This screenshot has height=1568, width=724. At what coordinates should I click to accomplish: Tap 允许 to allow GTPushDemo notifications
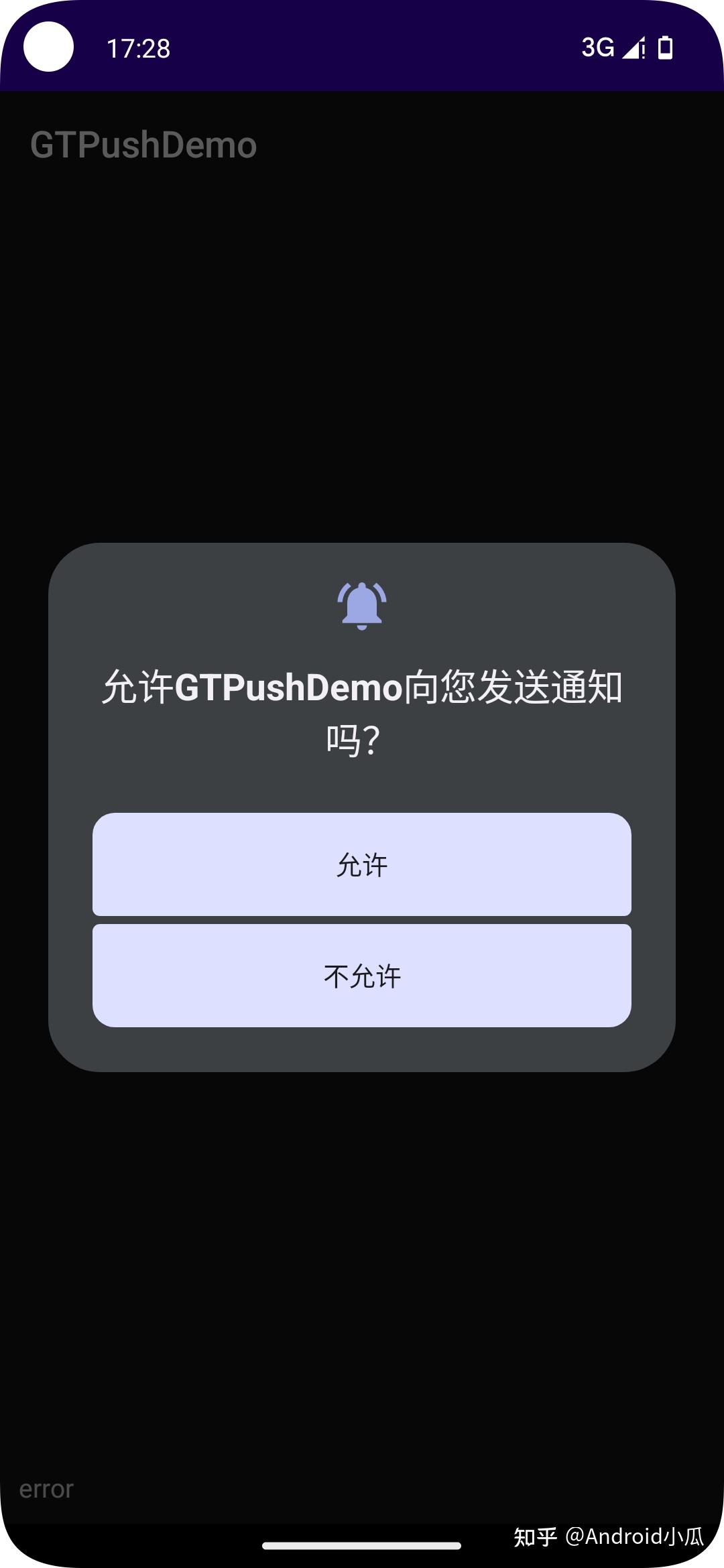pyautogui.click(x=362, y=864)
